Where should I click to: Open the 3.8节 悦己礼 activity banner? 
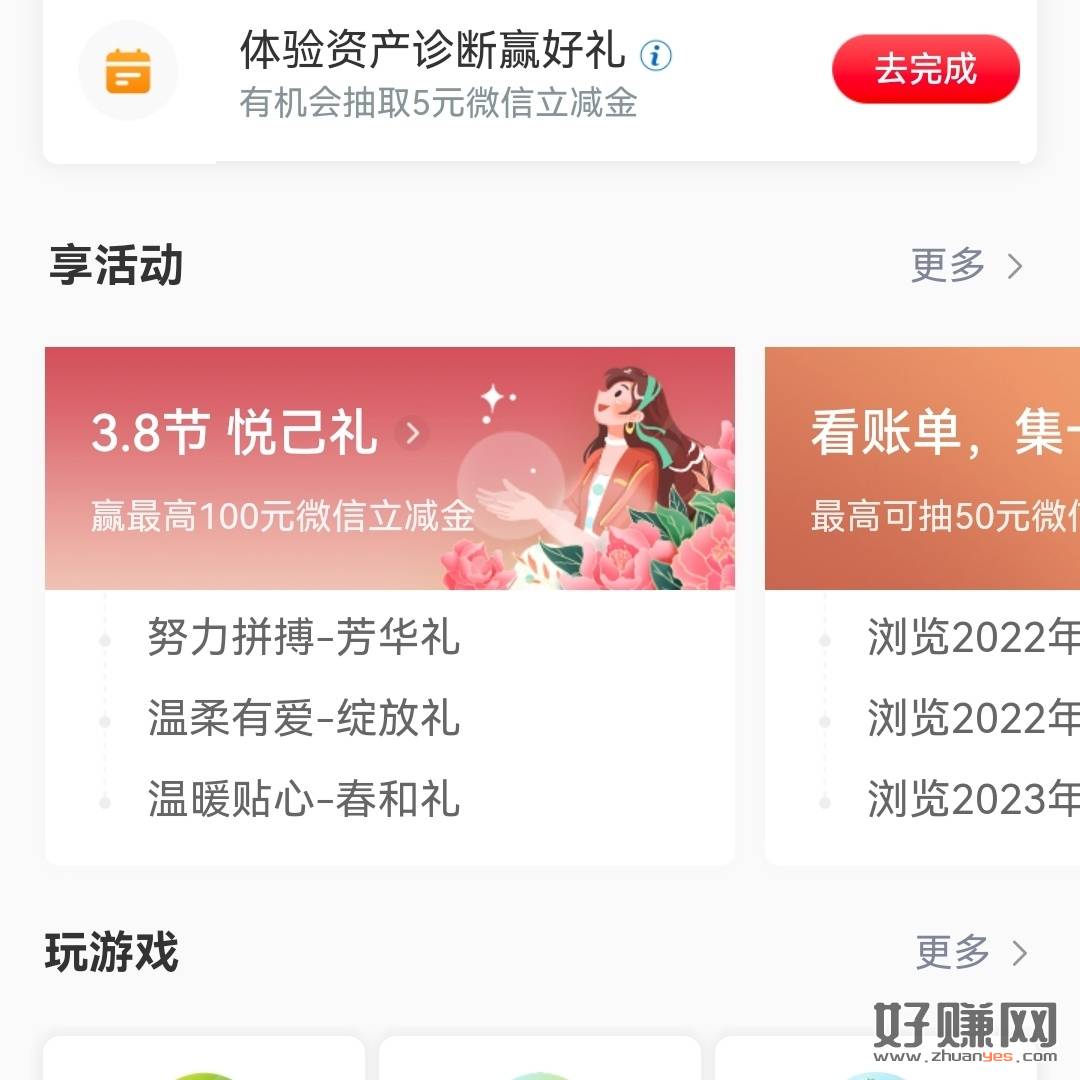coord(390,468)
